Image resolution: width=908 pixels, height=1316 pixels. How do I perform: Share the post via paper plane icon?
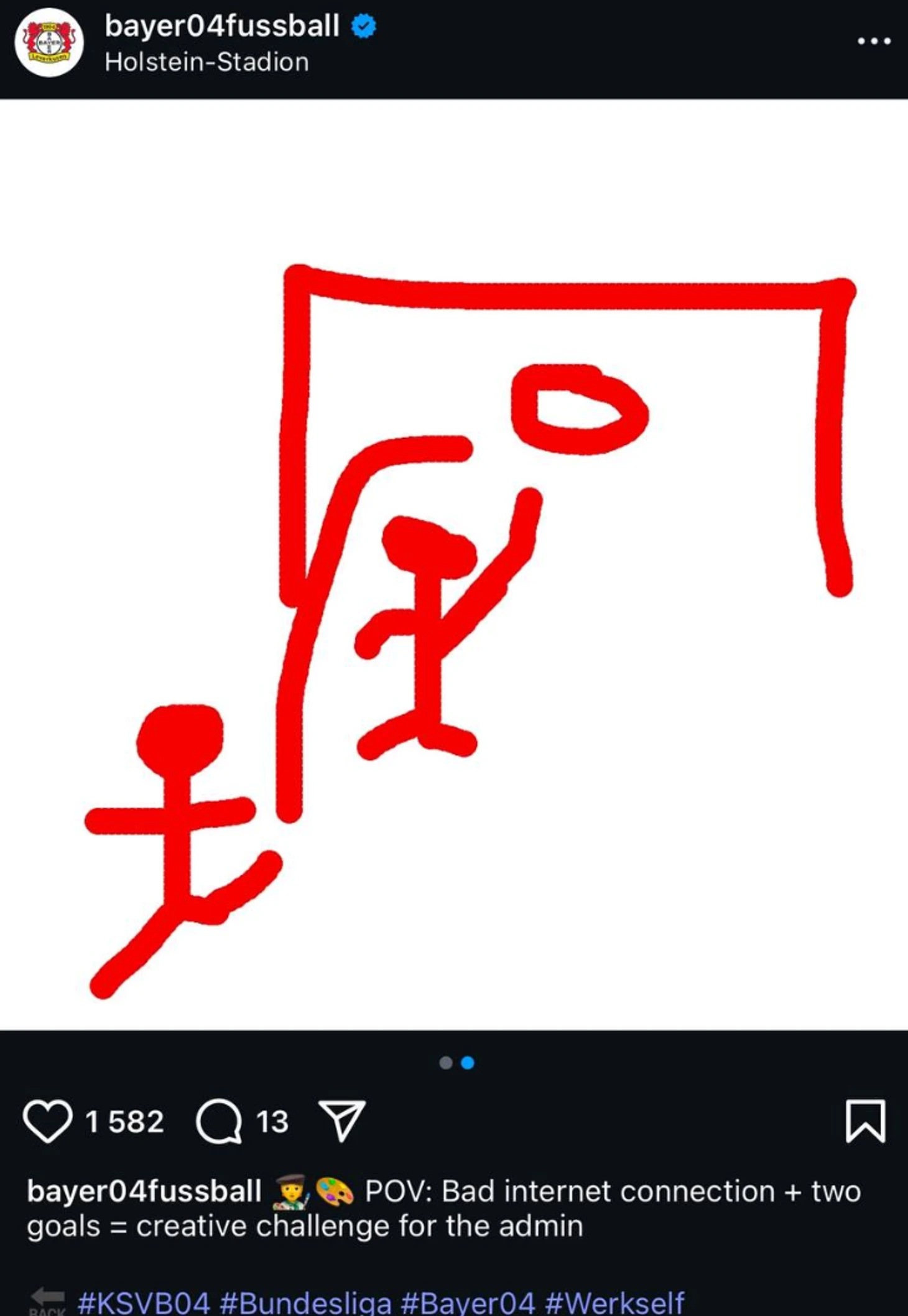(341, 1121)
